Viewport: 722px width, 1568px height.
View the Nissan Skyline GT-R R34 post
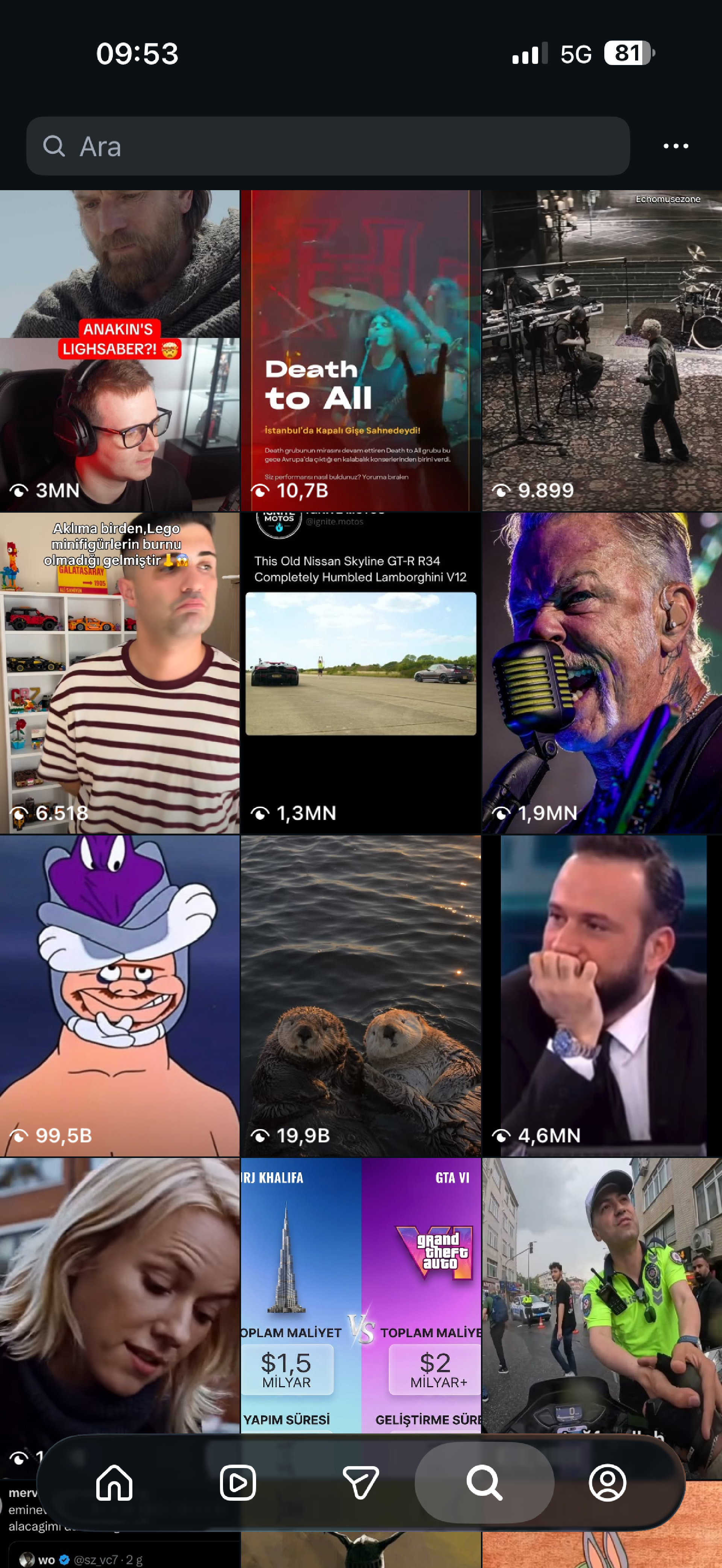coord(360,673)
